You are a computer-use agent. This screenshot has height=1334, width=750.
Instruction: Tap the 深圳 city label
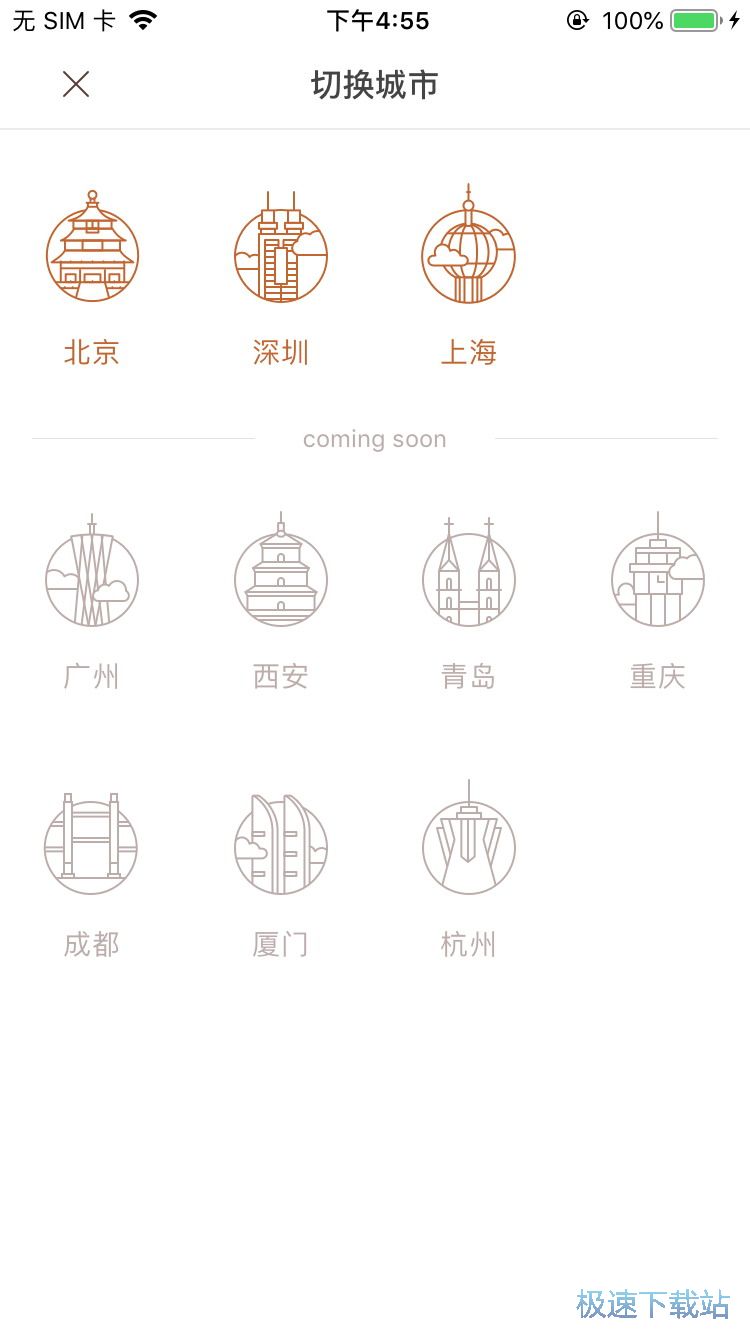click(x=280, y=351)
